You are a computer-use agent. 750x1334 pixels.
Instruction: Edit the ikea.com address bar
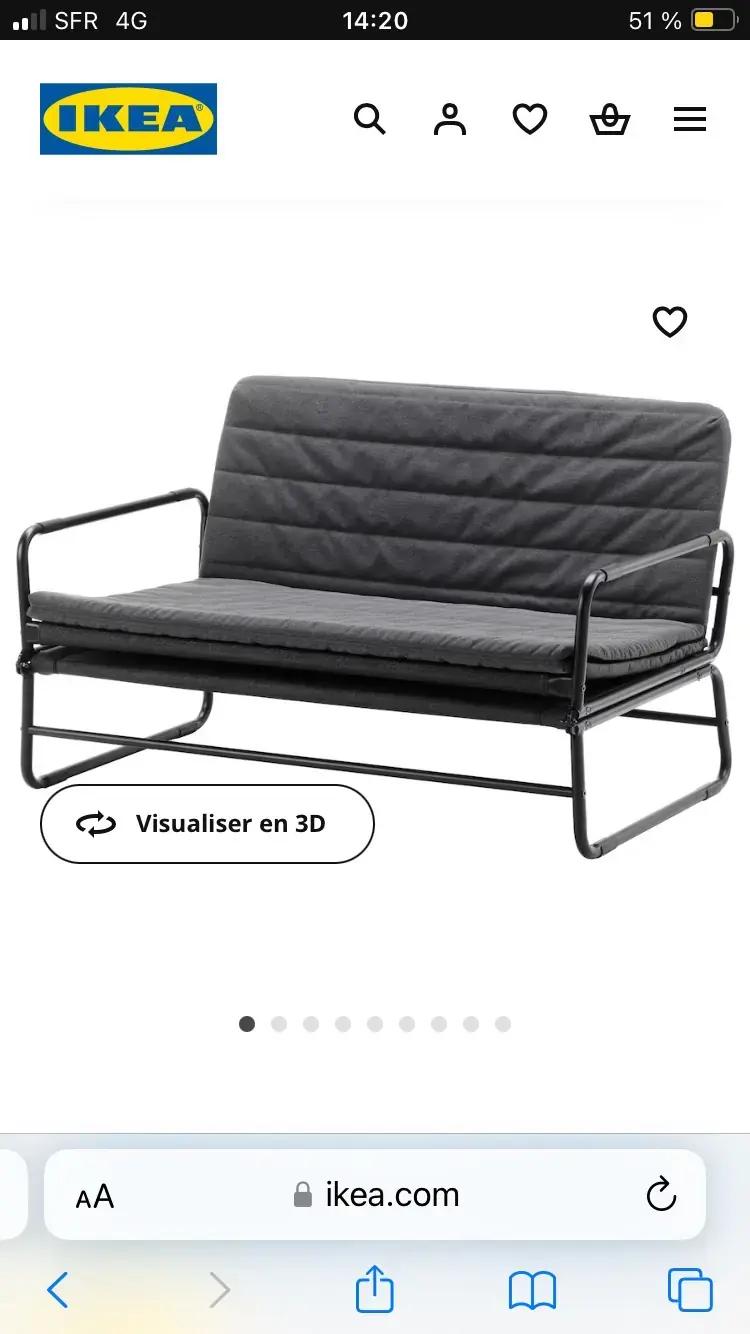390,1195
